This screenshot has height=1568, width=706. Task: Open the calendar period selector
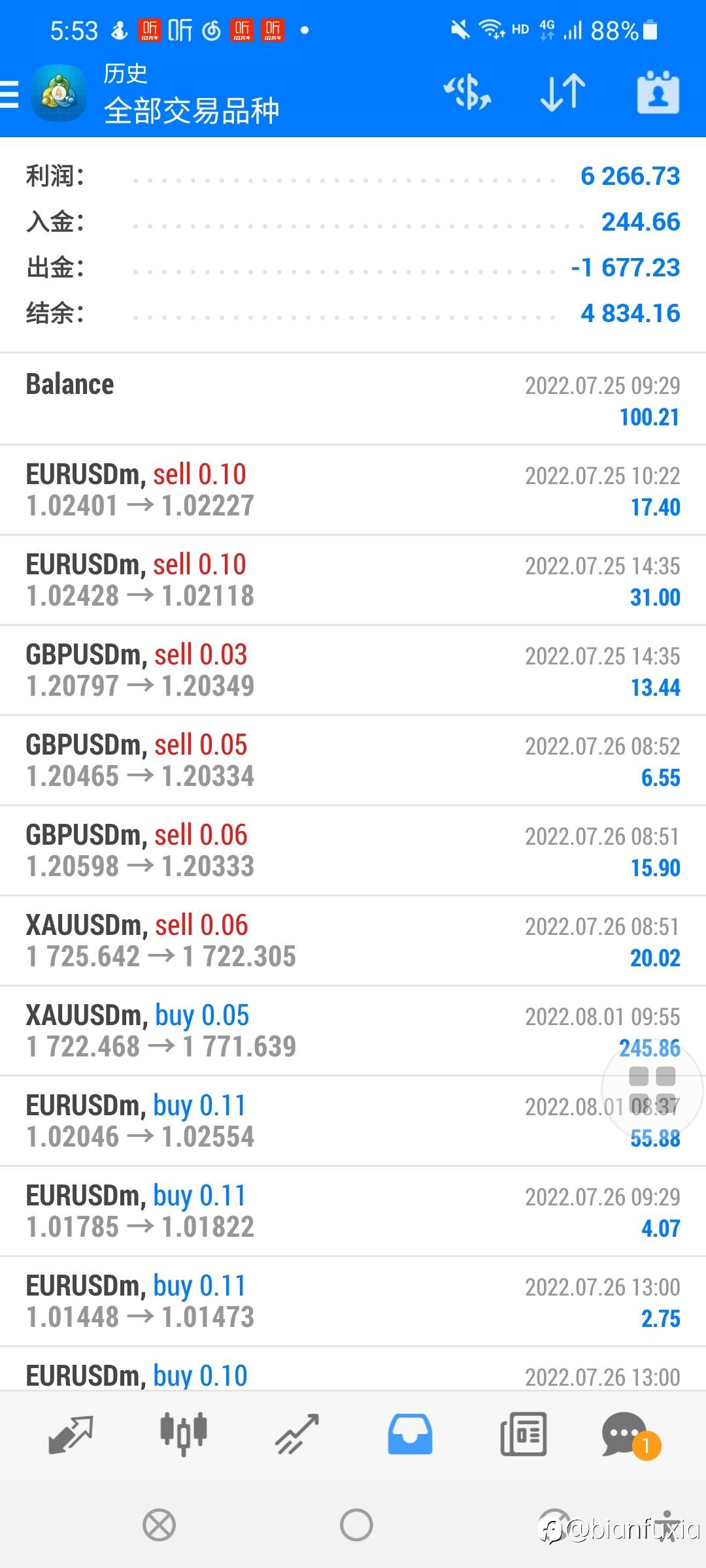[x=658, y=92]
